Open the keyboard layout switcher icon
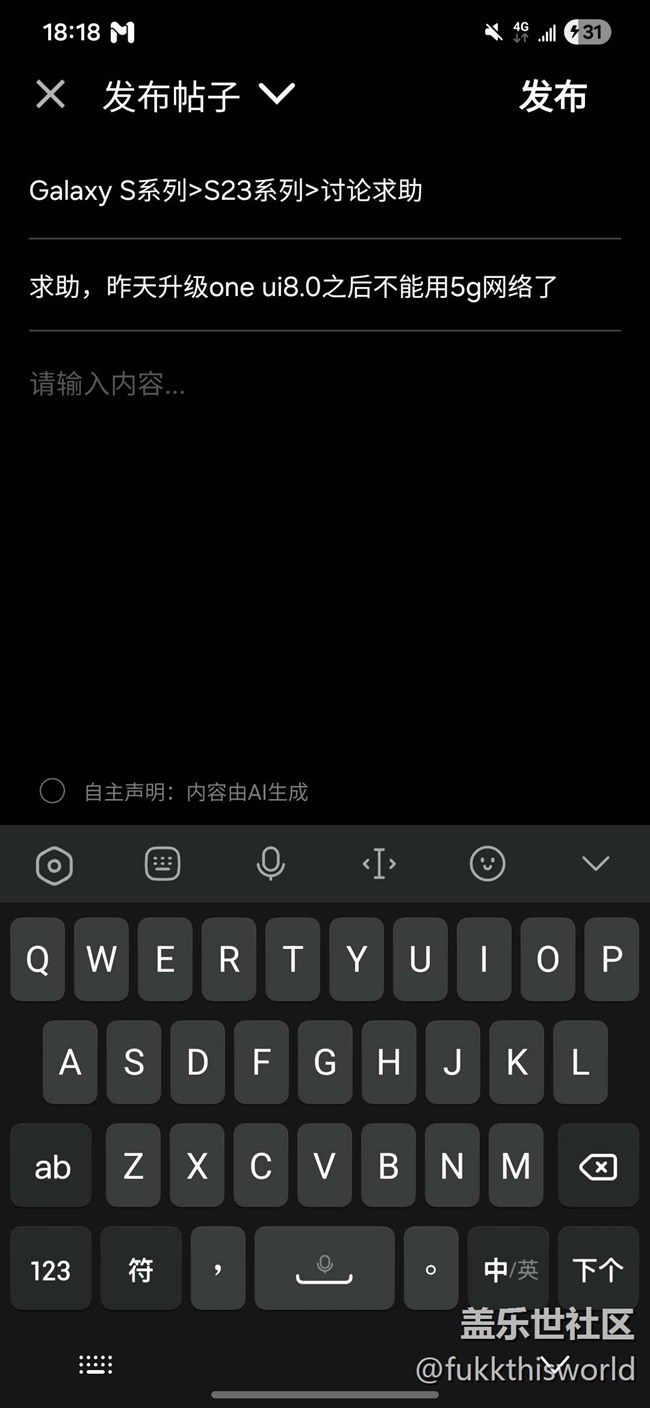Viewport: 650px width, 1408px height. [162, 864]
